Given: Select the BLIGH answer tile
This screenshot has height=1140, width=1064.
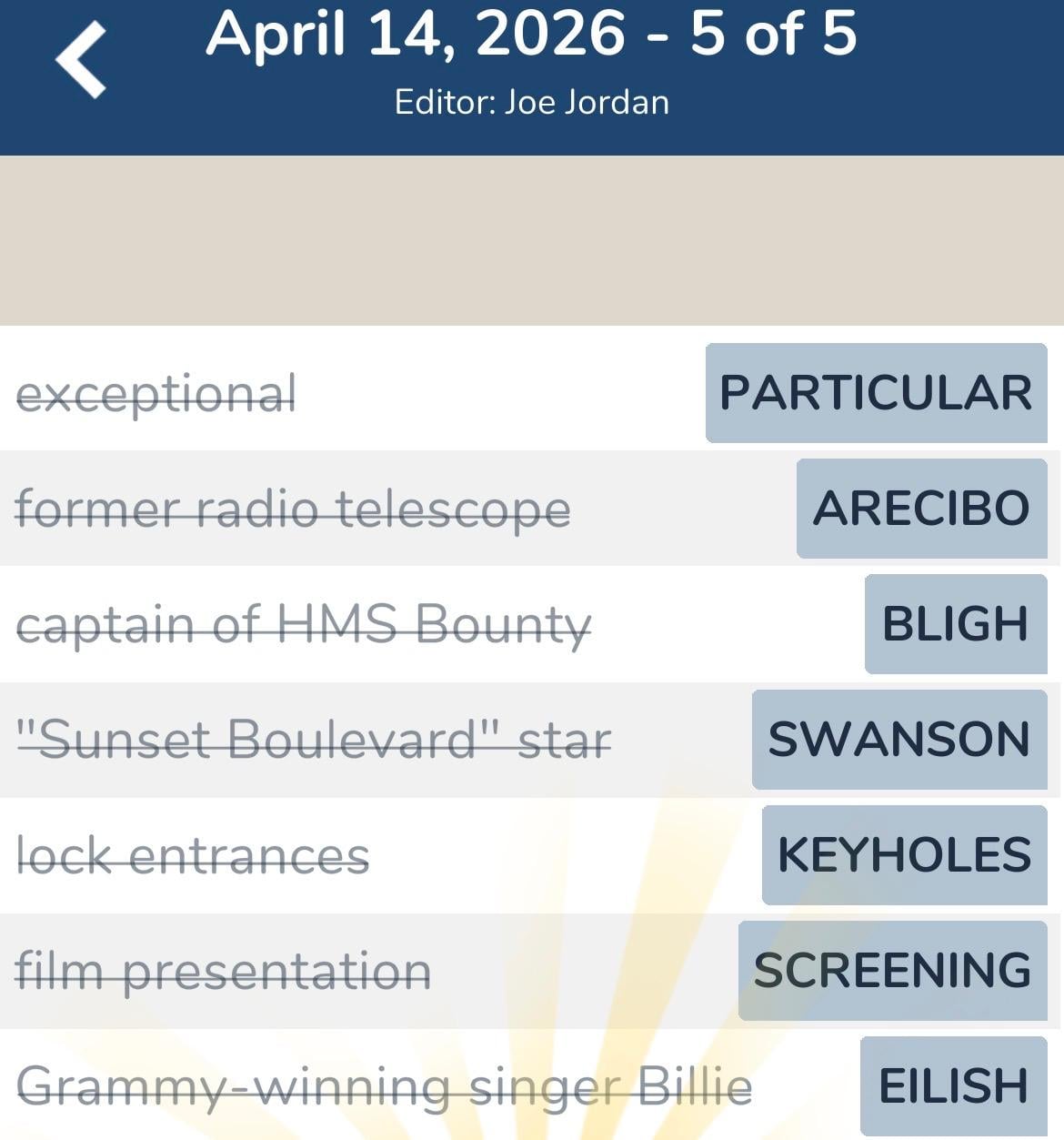Looking at the screenshot, I should pyautogui.click(x=955, y=624).
